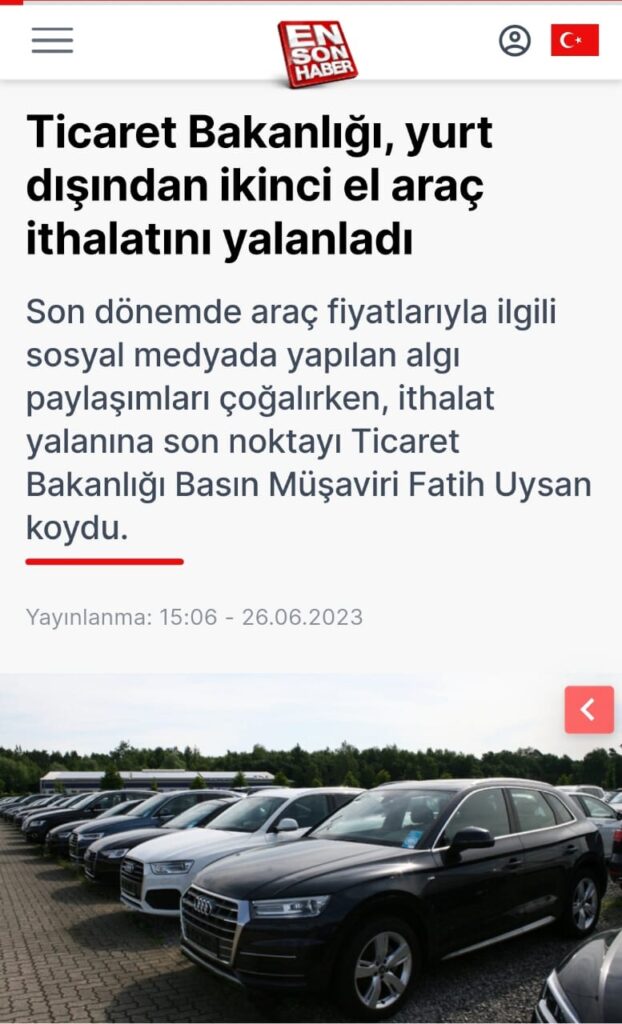Open the hamburger navigation menu
The image size is (622, 1024).
point(52,41)
